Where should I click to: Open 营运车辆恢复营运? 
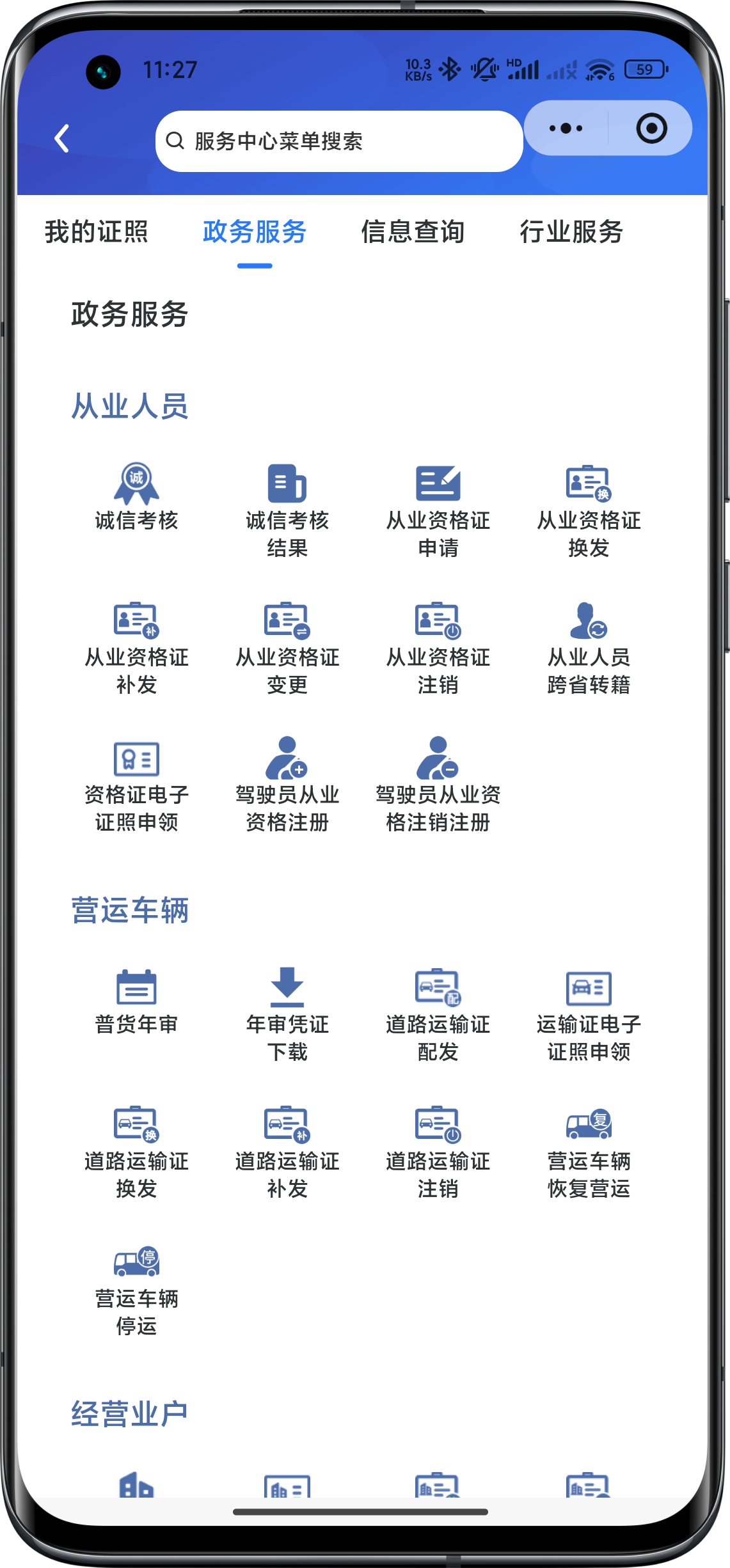[x=589, y=1152]
